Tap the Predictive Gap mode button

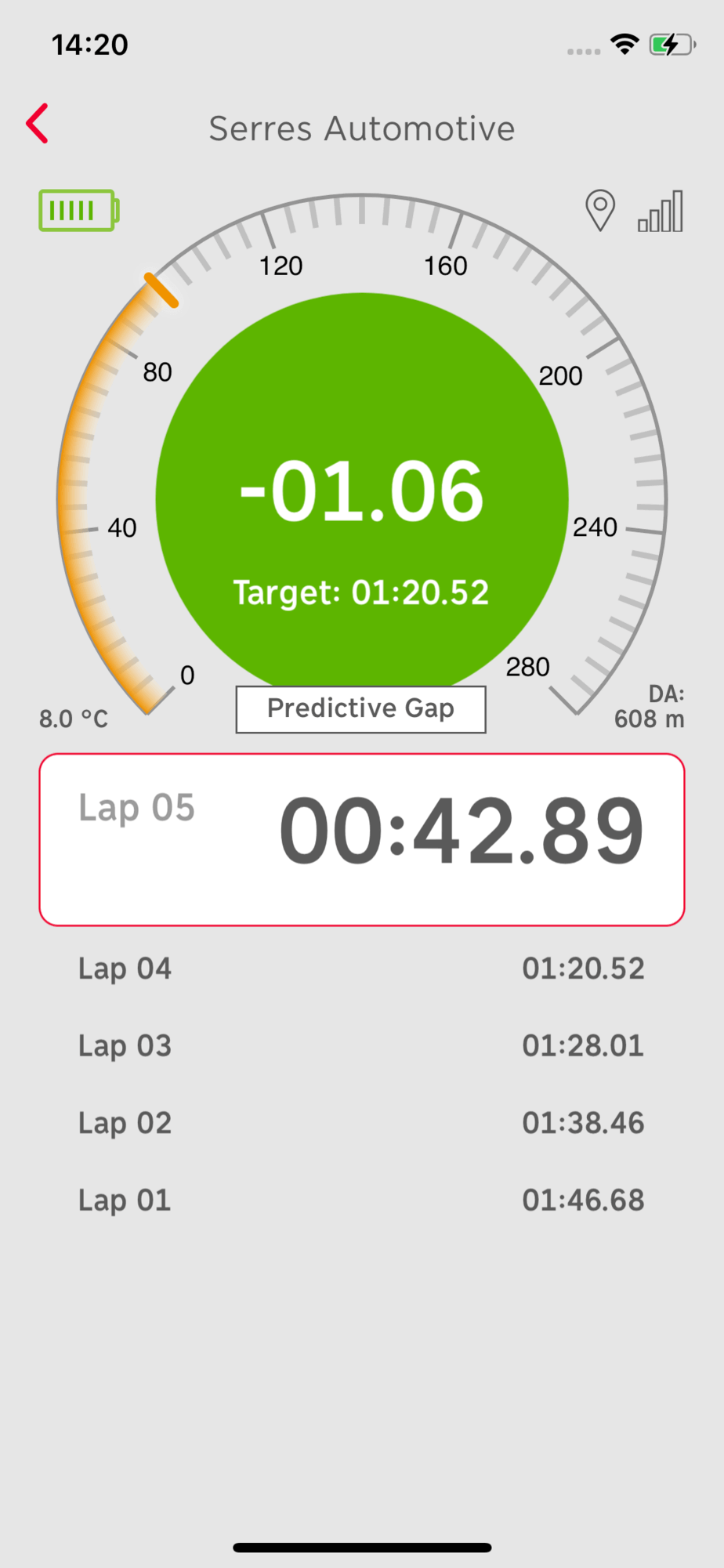(x=360, y=709)
